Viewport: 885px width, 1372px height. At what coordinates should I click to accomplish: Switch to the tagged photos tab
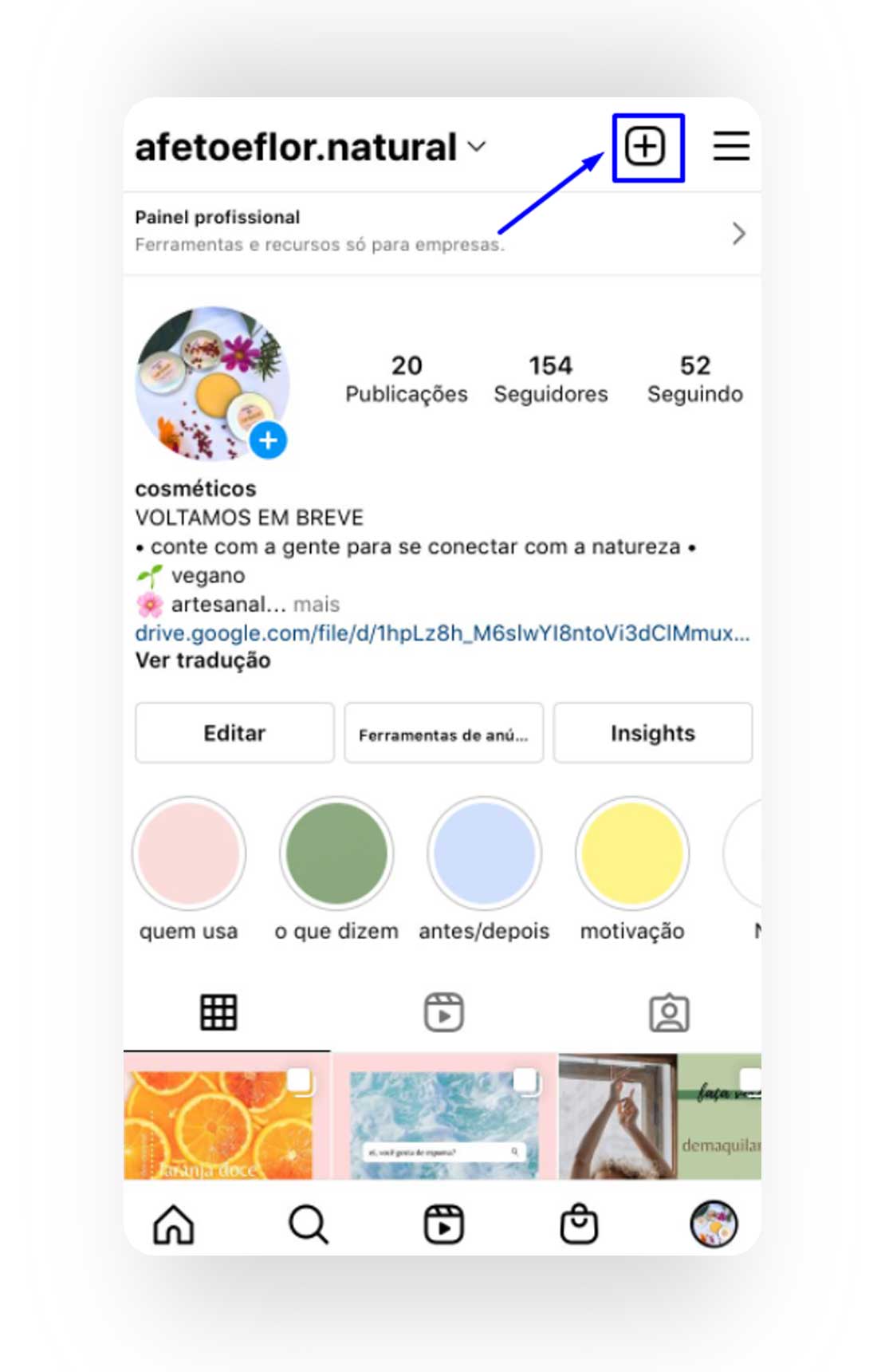coord(670,1011)
